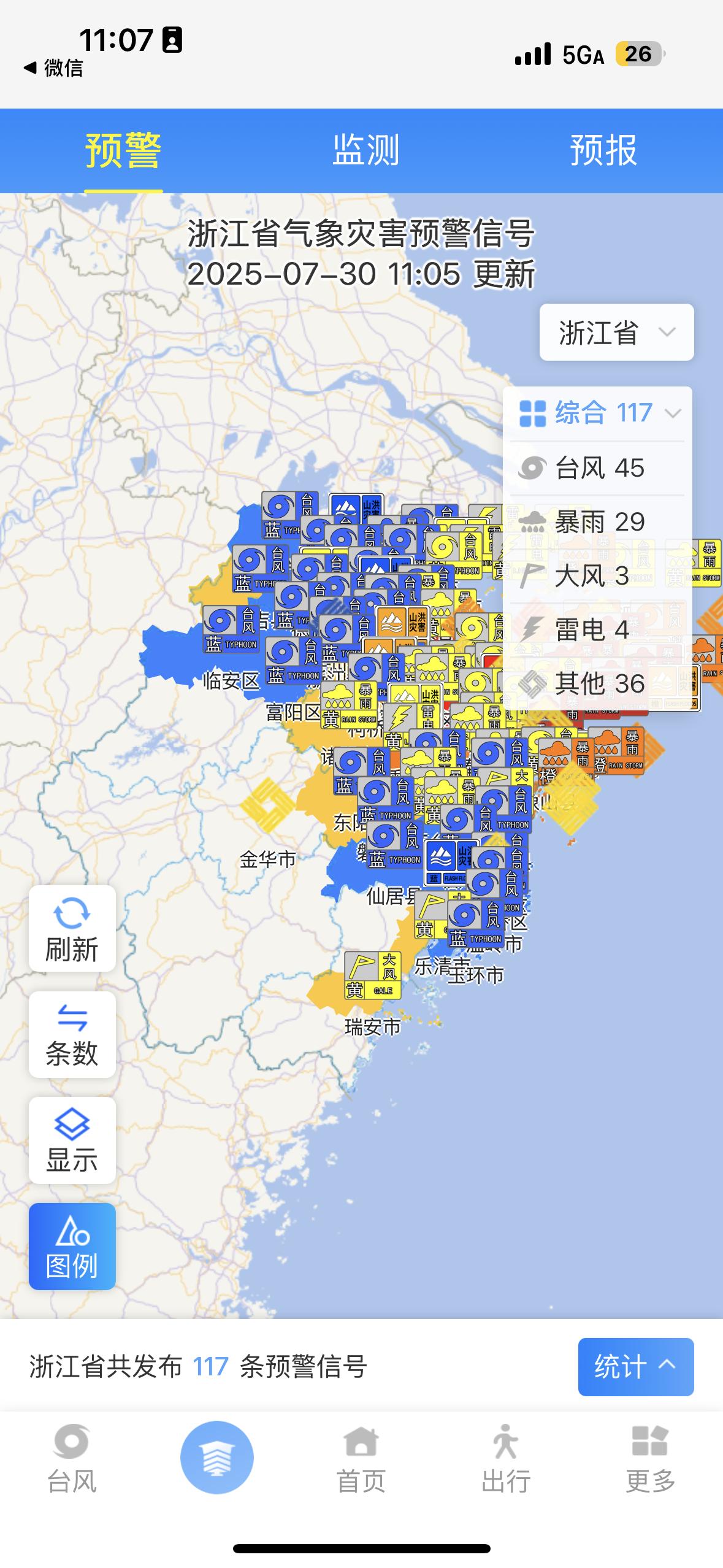Switch to the 监测 tab
The height and width of the screenshot is (1568, 723).
click(x=365, y=150)
